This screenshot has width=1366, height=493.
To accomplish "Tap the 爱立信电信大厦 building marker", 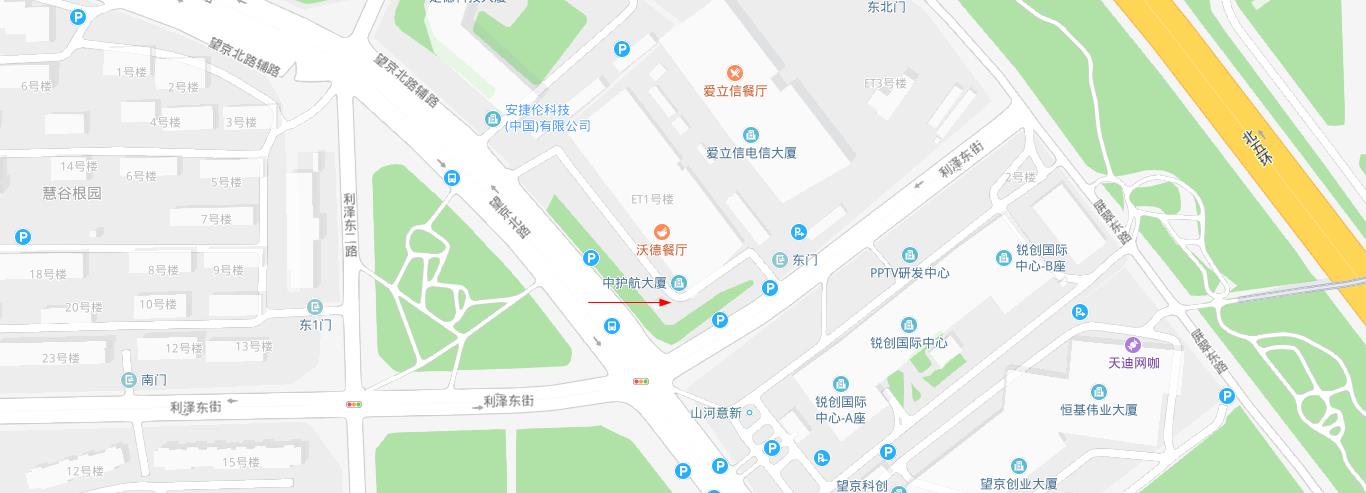I will click(x=751, y=135).
